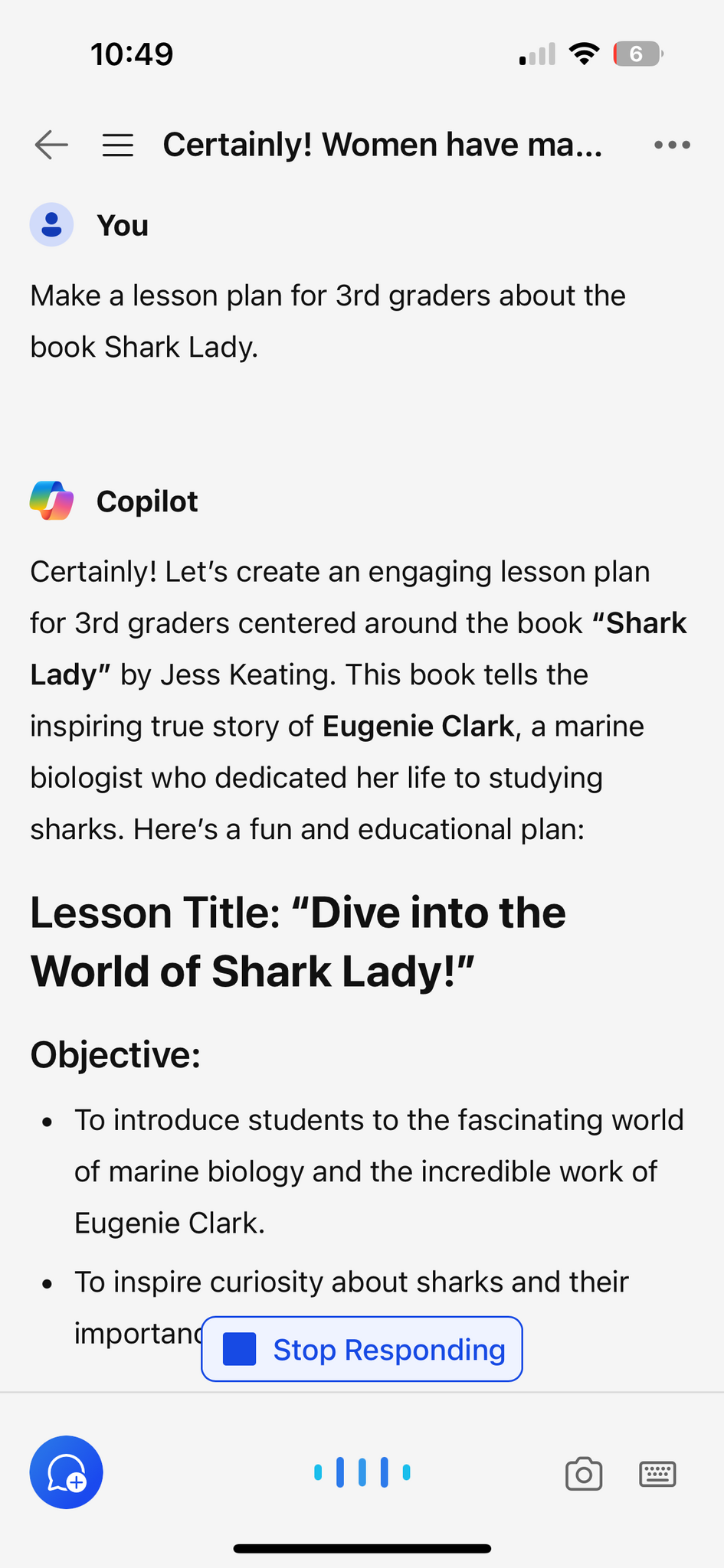724x1568 pixels.
Task: Open the three-dot overflow menu
Action: point(672,145)
